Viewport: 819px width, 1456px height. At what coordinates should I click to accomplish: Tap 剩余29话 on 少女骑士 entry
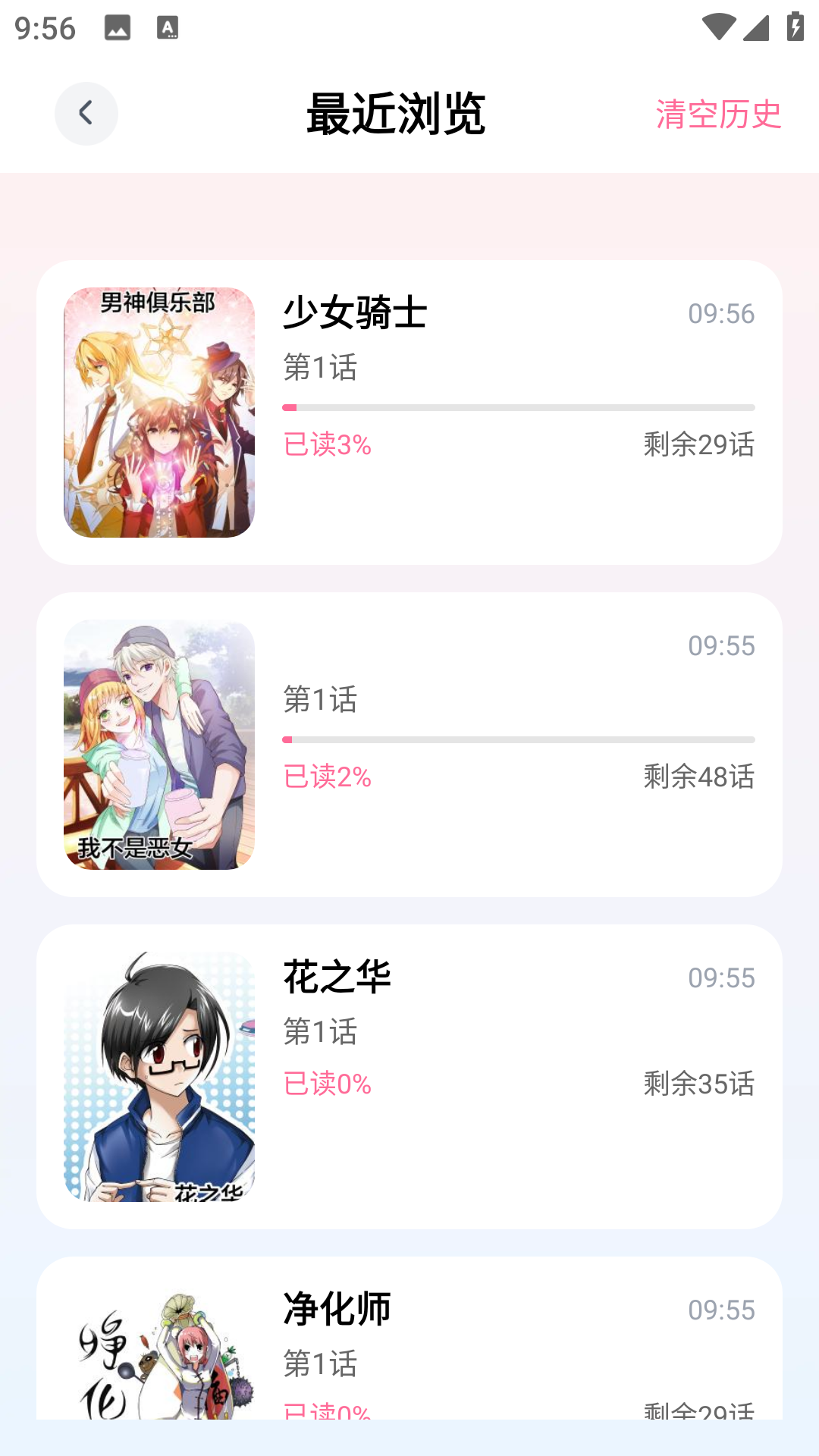tap(697, 447)
